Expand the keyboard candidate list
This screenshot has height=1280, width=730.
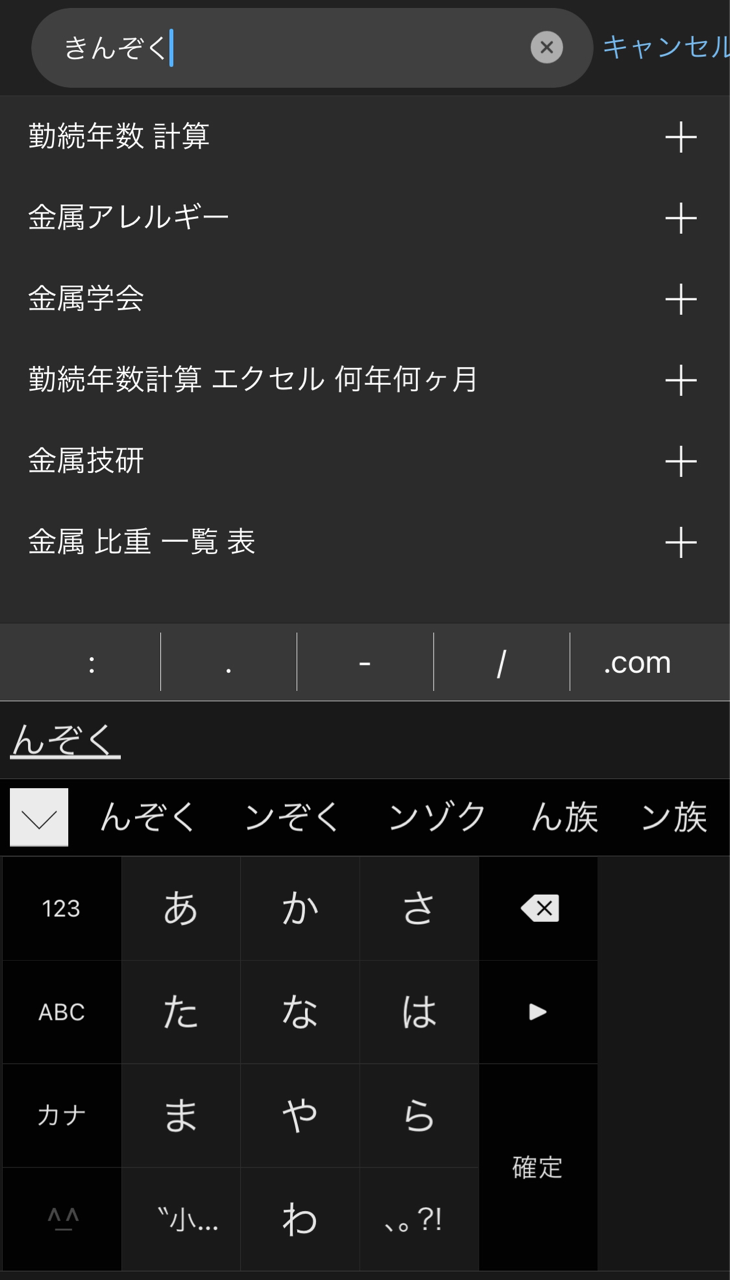(39, 818)
